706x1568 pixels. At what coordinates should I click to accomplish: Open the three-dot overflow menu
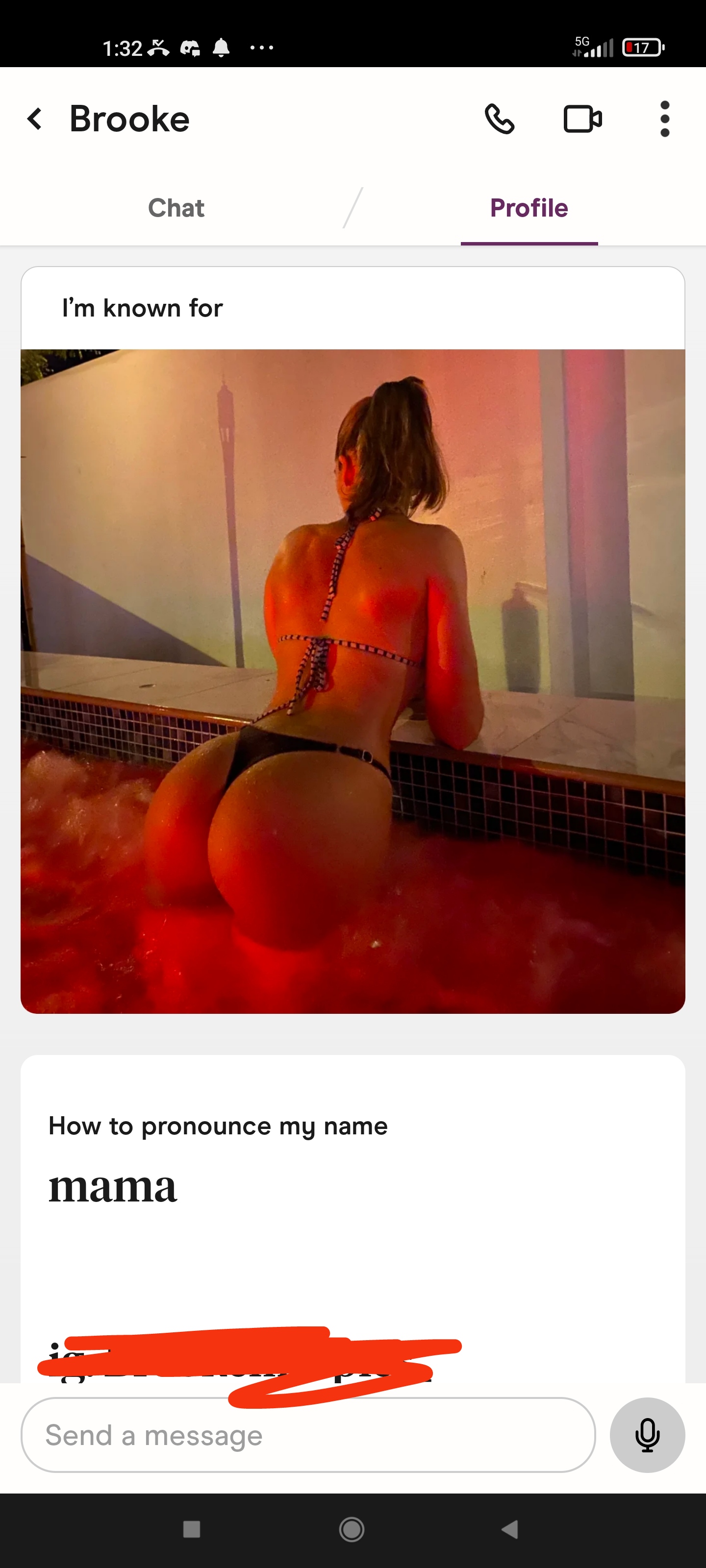click(665, 119)
